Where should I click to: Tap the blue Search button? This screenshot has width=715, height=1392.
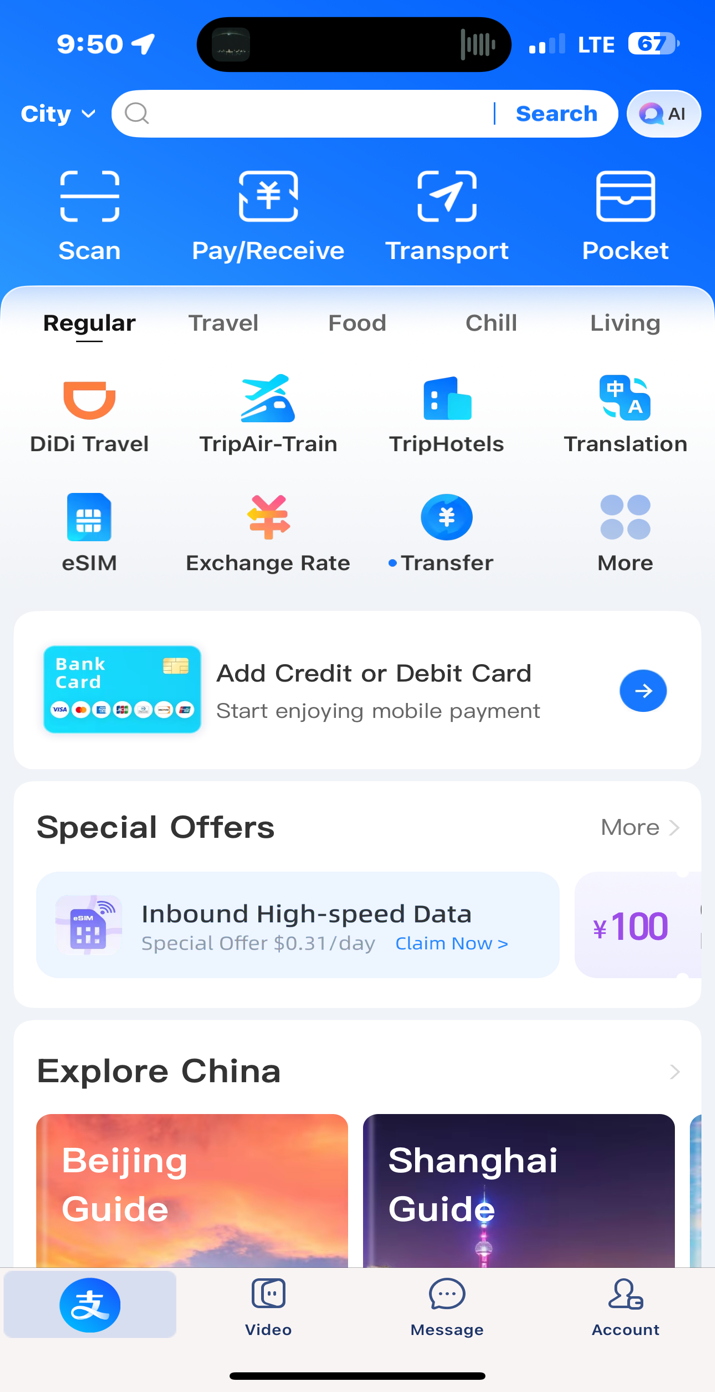coord(556,114)
